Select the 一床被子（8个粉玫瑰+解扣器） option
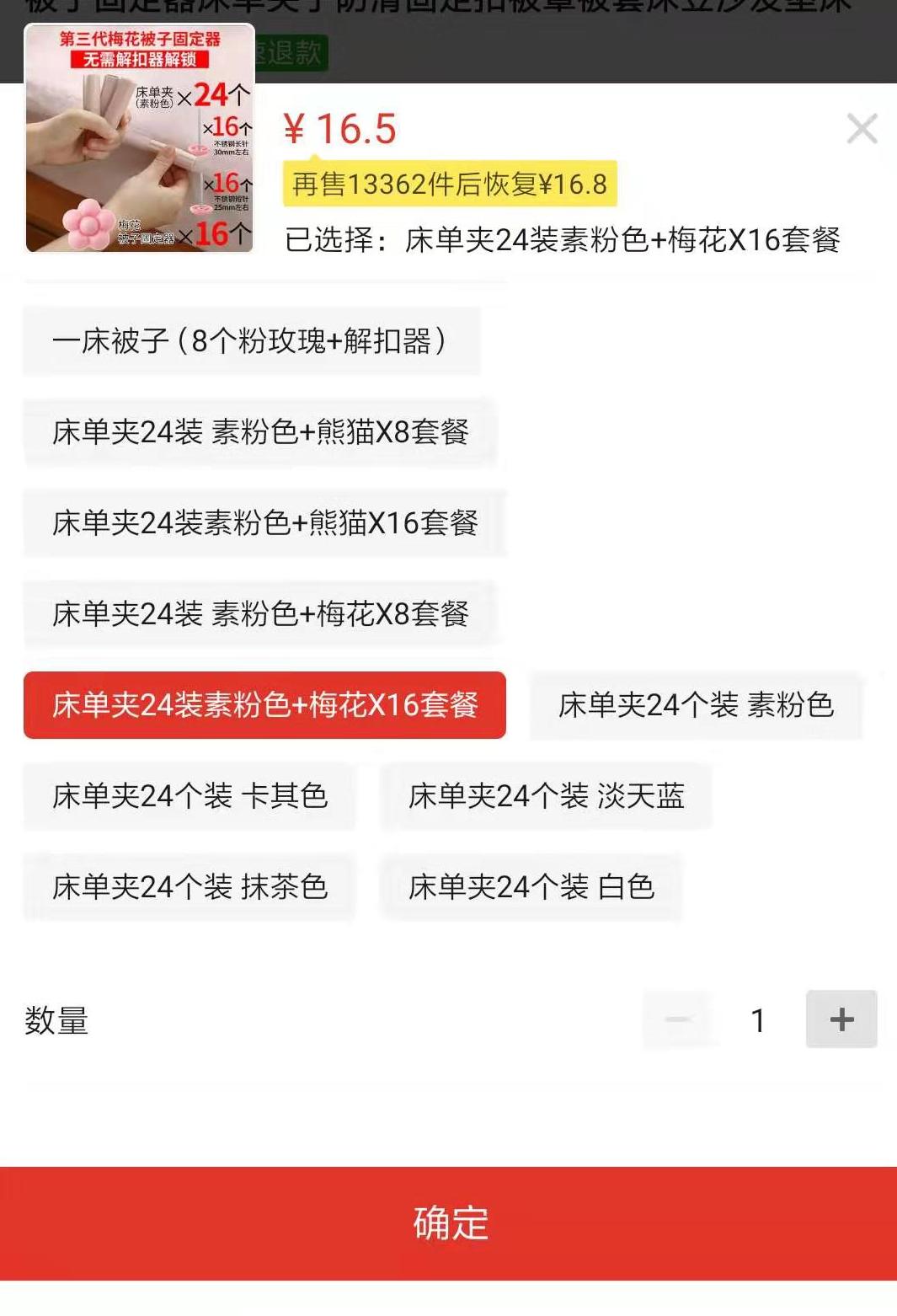 pyautogui.click(x=250, y=340)
